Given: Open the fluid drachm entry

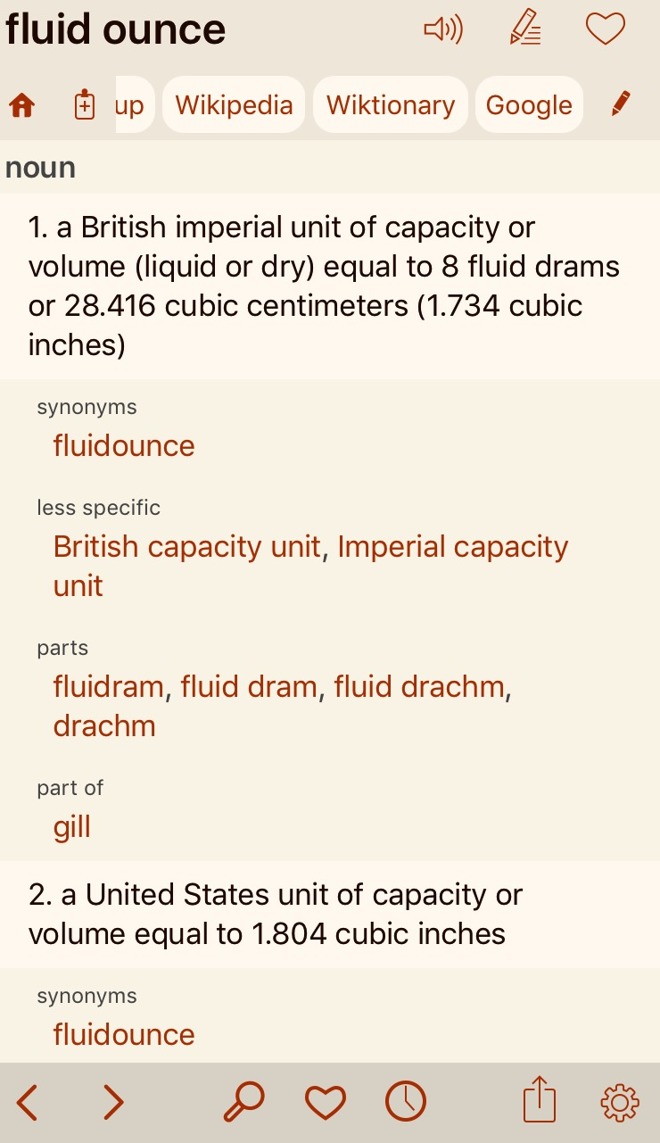Looking at the screenshot, I should (x=420, y=687).
